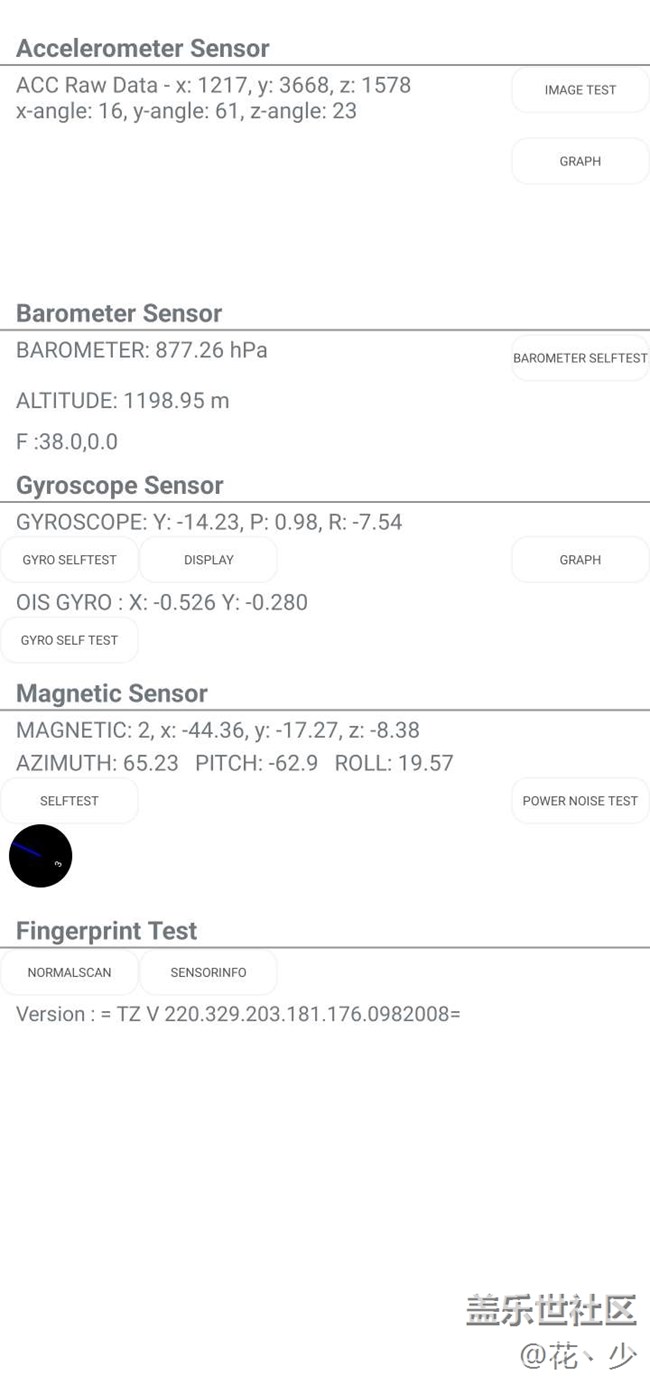Tap the Display button under Gyroscope
650x1394 pixels.
pyautogui.click(x=208, y=560)
